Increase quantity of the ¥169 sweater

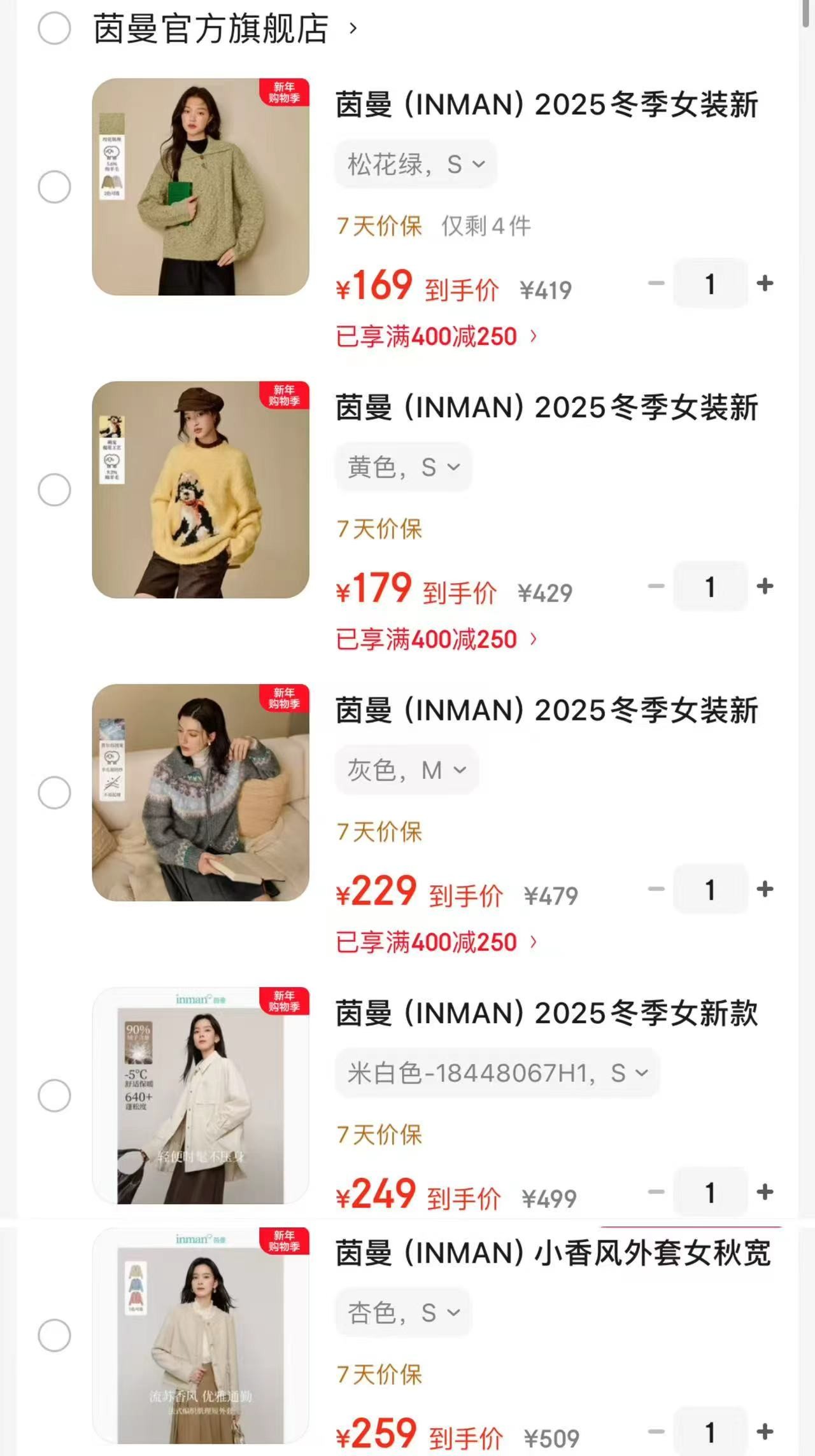click(x=765, y=283)
